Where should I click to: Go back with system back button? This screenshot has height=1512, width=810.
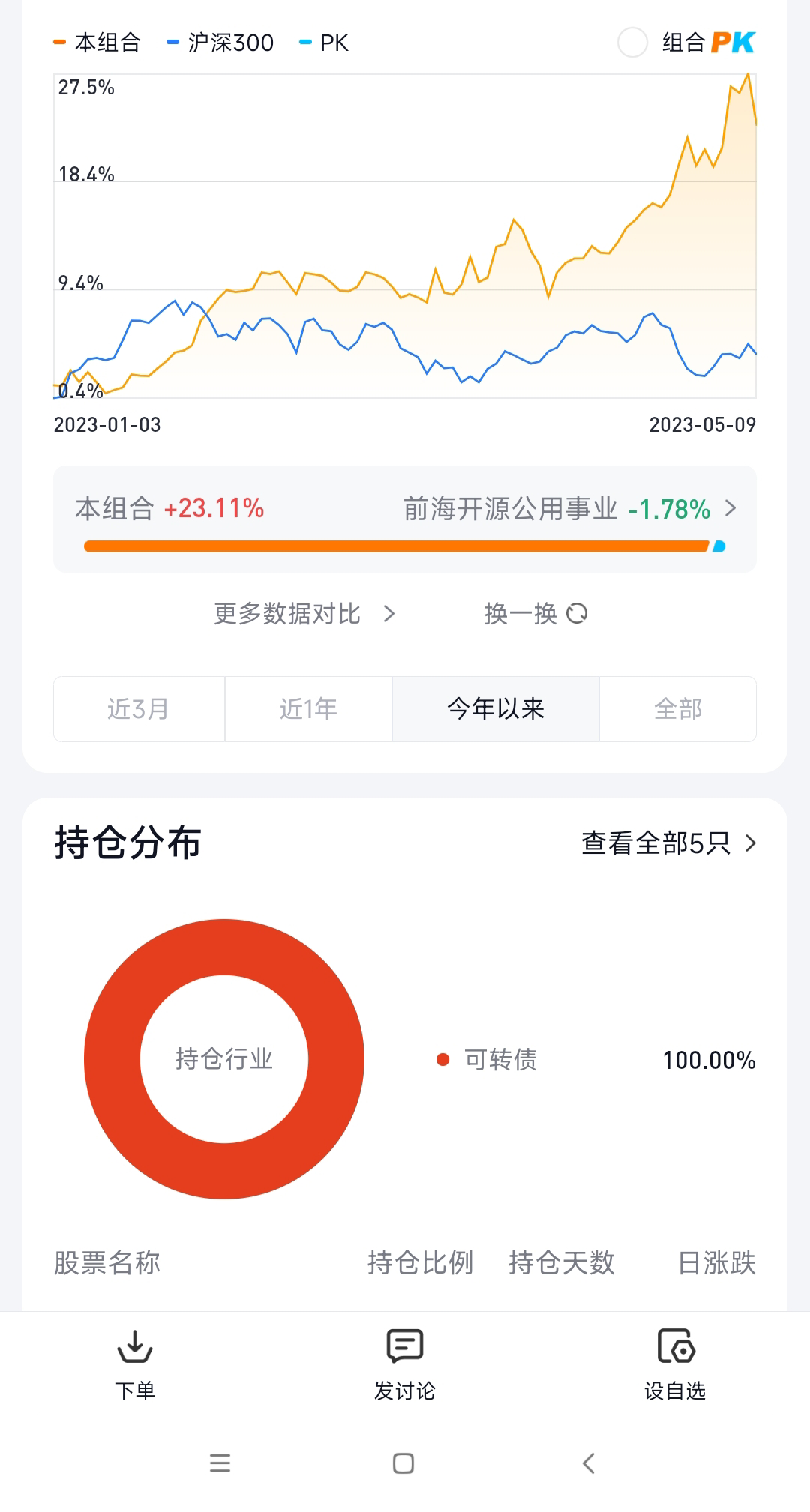589,1463
